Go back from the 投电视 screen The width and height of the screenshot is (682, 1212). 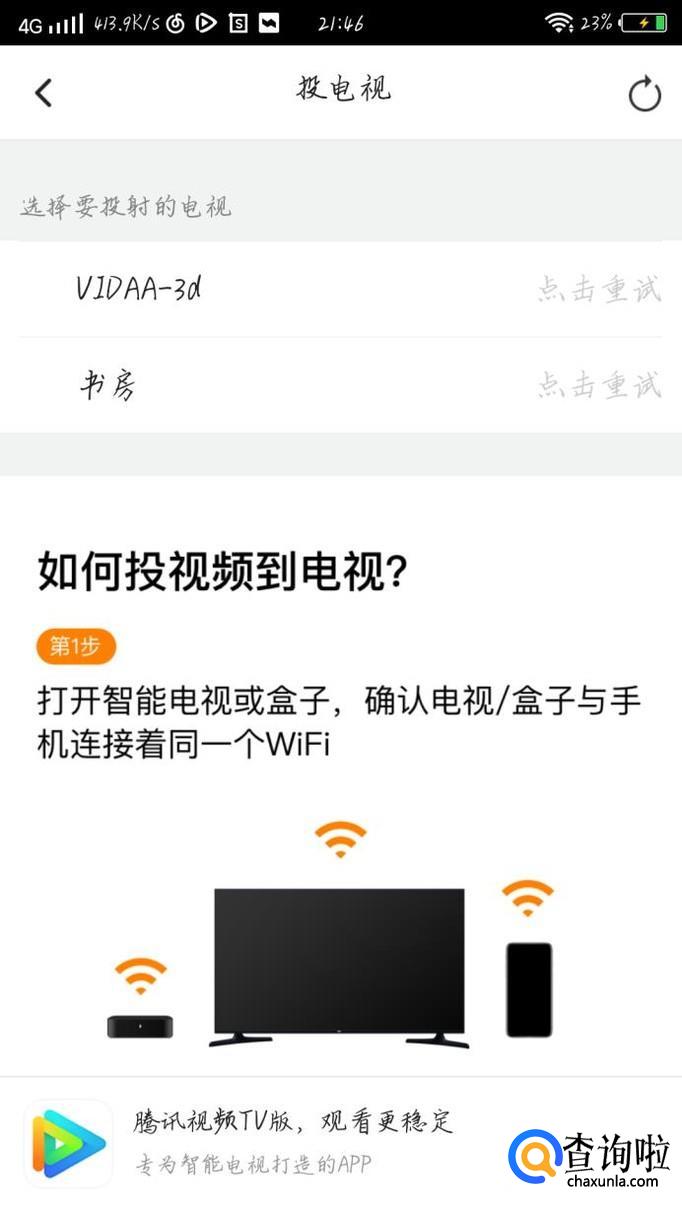point(43,93)
